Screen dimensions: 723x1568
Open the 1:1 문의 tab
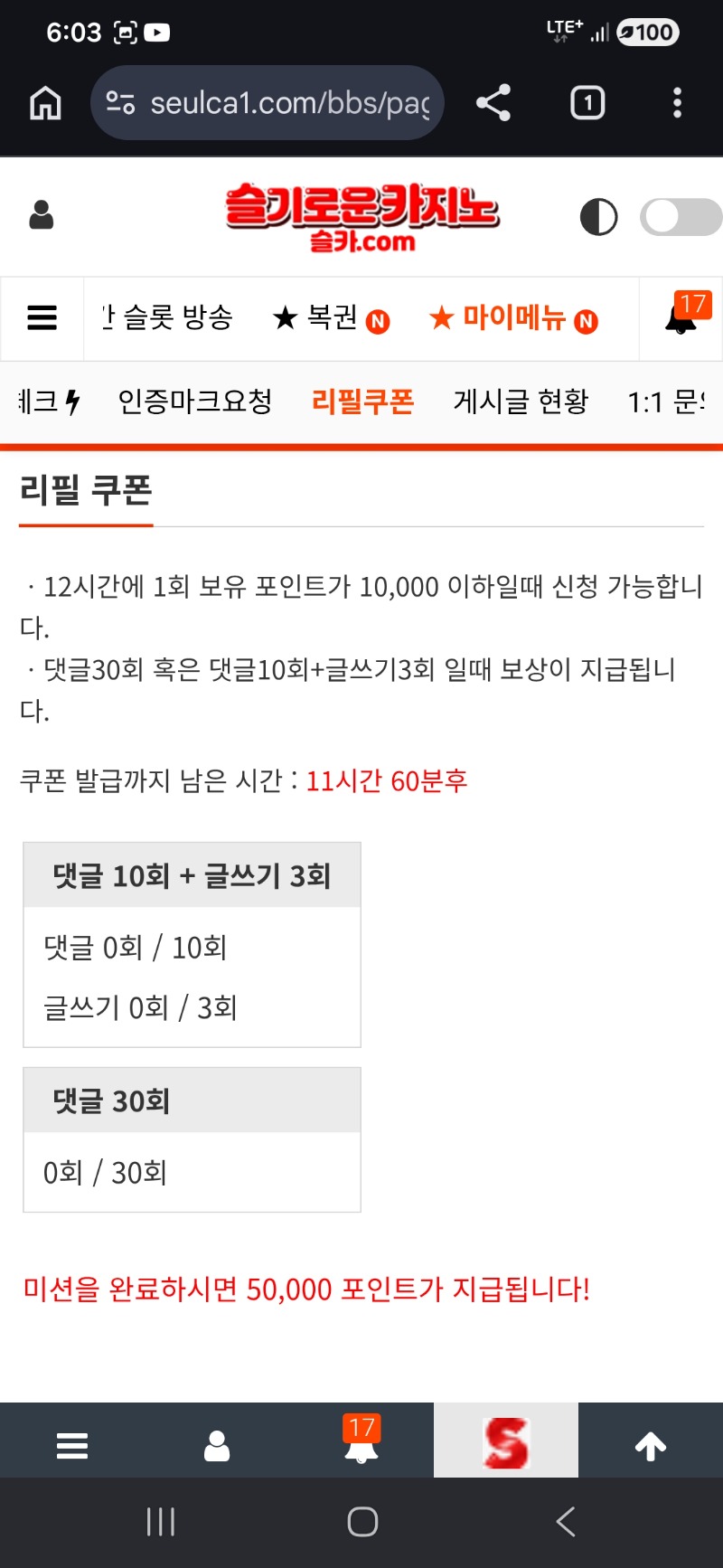pyautogui.click(x=667, y=401)
